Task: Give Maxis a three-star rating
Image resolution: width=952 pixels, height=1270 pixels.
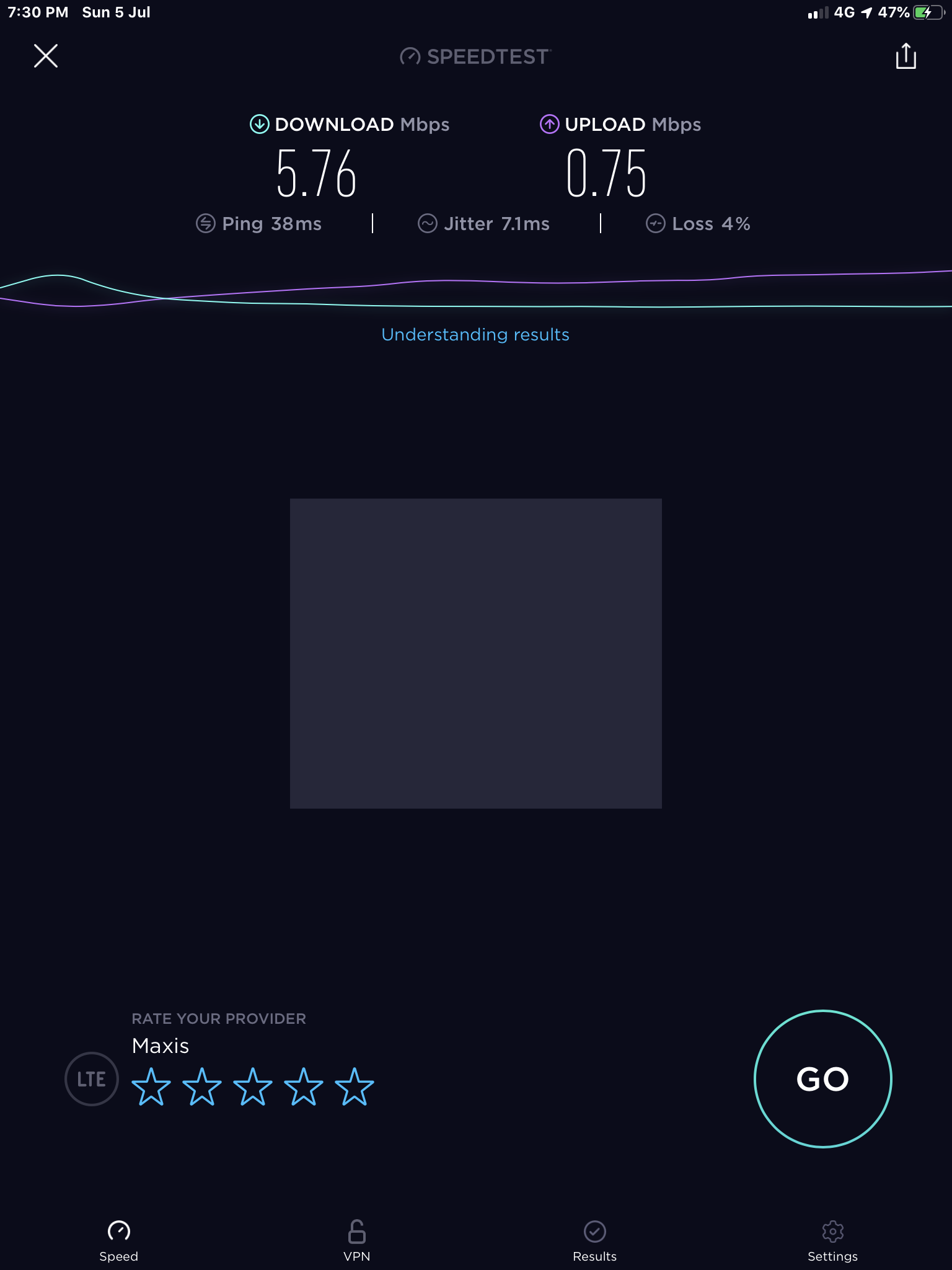Action: 253,1087
